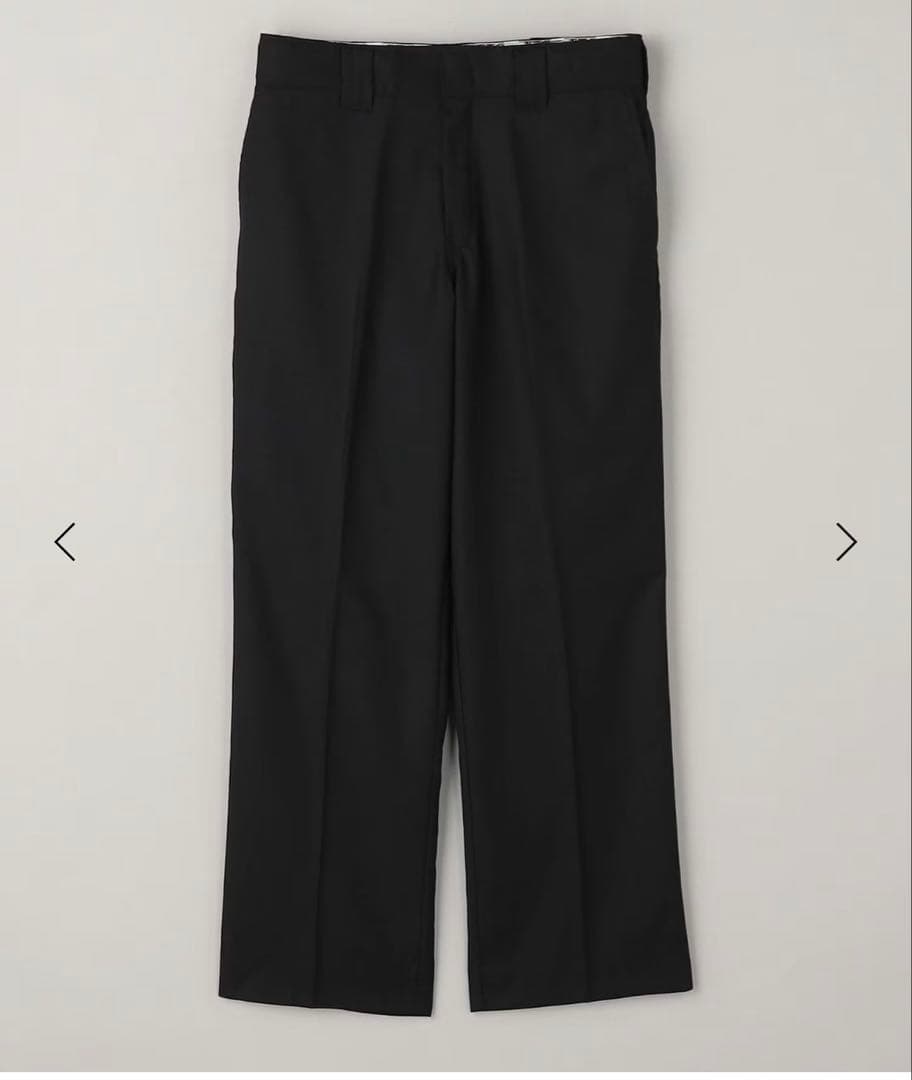The image size is (912, 1080).
Task: Expand the next slide using right arrow
Action: pyautogui.click(x=846, y=541)
